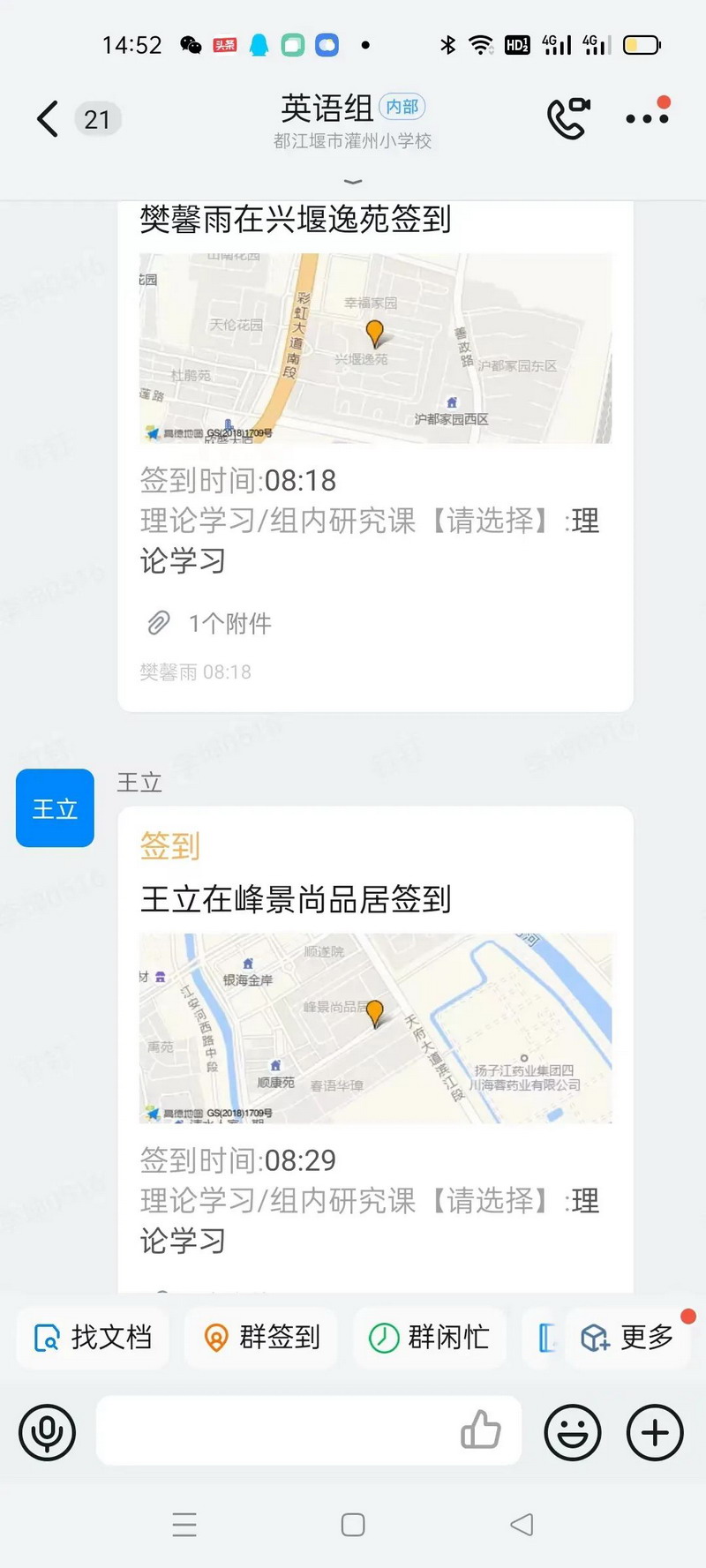Screen dimensions: 706x1568
Task: Expand the header pull-down handle
Action: point(353,182)
